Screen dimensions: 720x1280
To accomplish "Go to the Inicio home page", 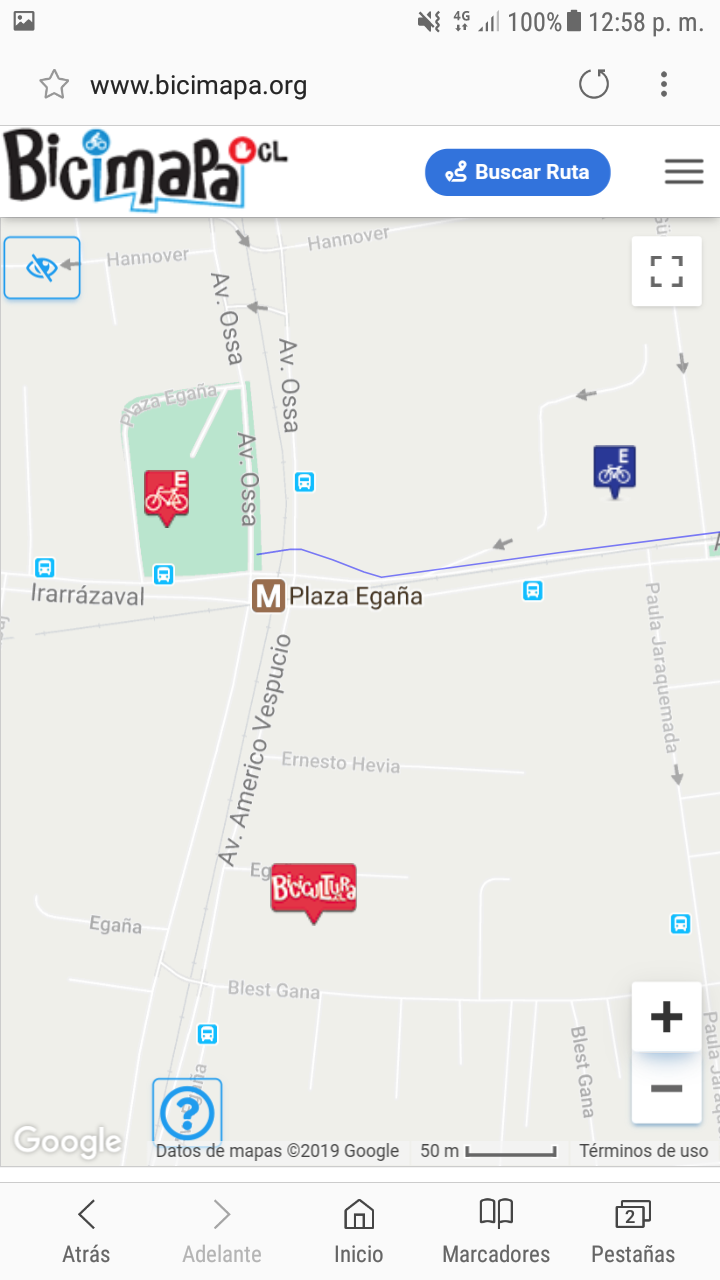I will tap(358, 1231).
